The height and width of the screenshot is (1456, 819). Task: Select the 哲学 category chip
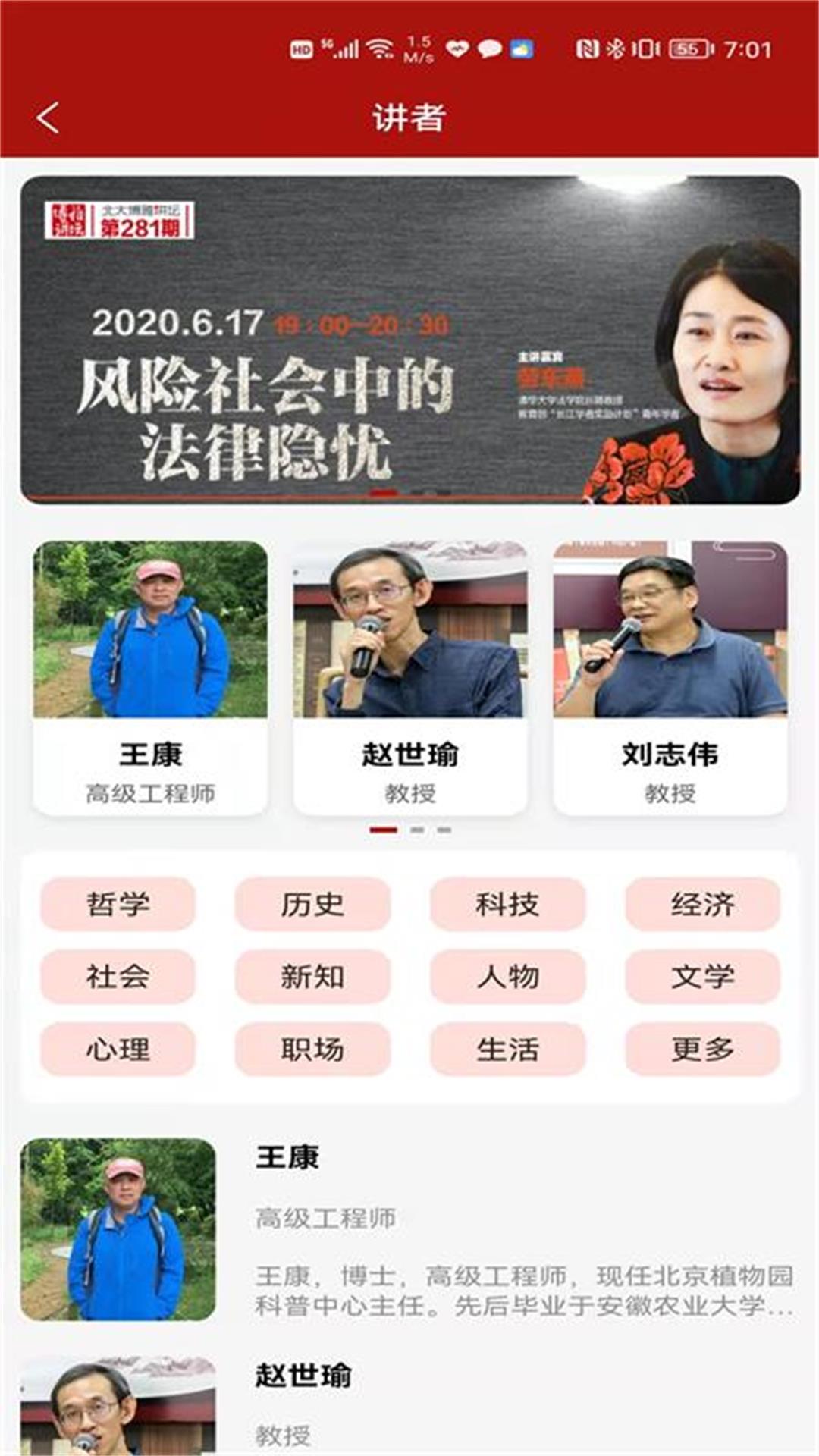click(x=118, y=904)
